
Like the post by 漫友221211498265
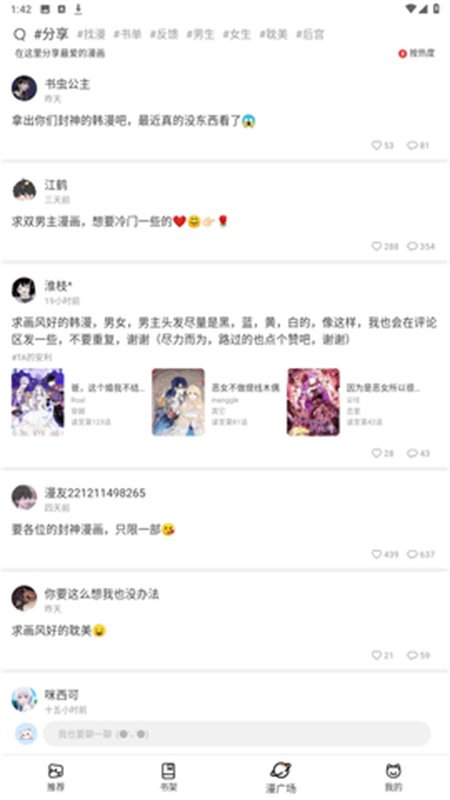pyautogui.click(x=385, y=554)
